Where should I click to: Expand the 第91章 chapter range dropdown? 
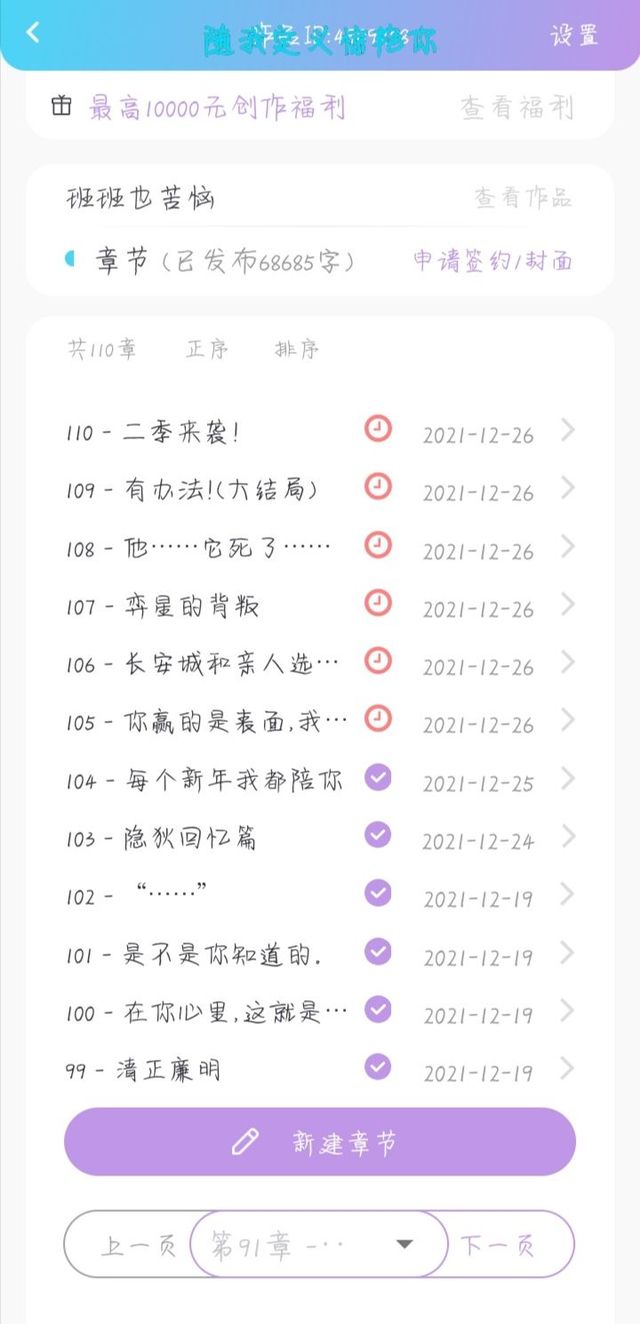[x=319, y=1245]
